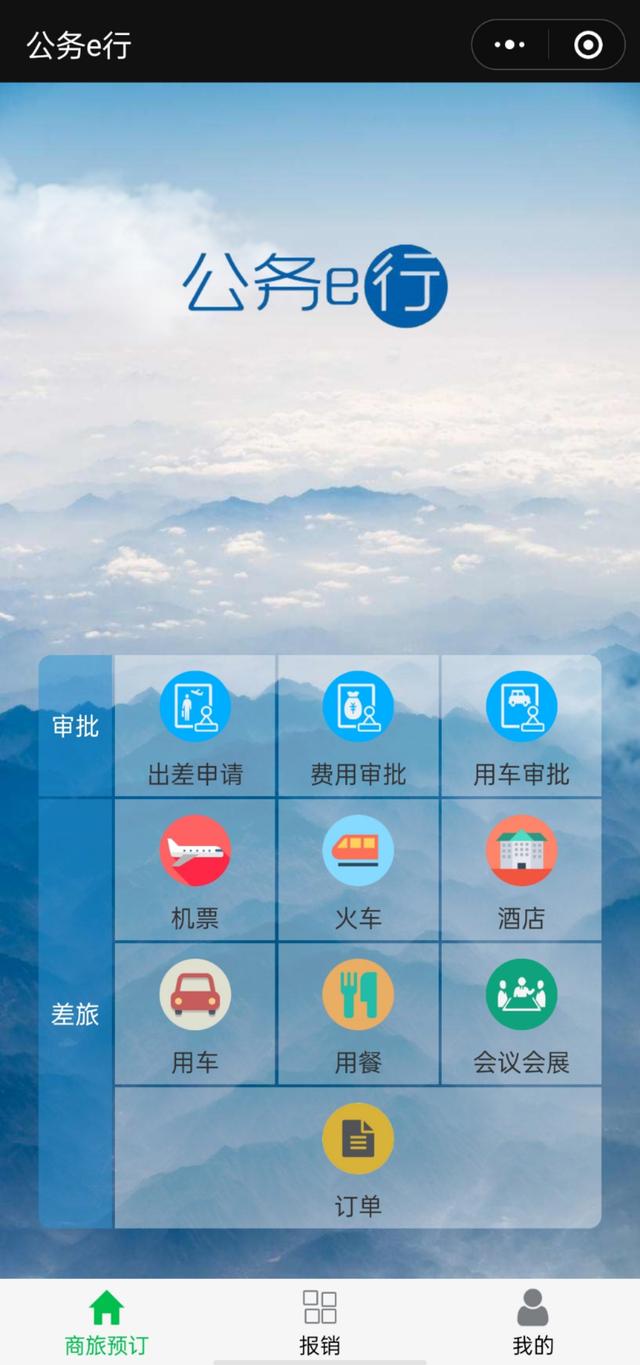Open the mini program more options menu
Viewport: 640px width, 1365px height.
click(510, 45)
